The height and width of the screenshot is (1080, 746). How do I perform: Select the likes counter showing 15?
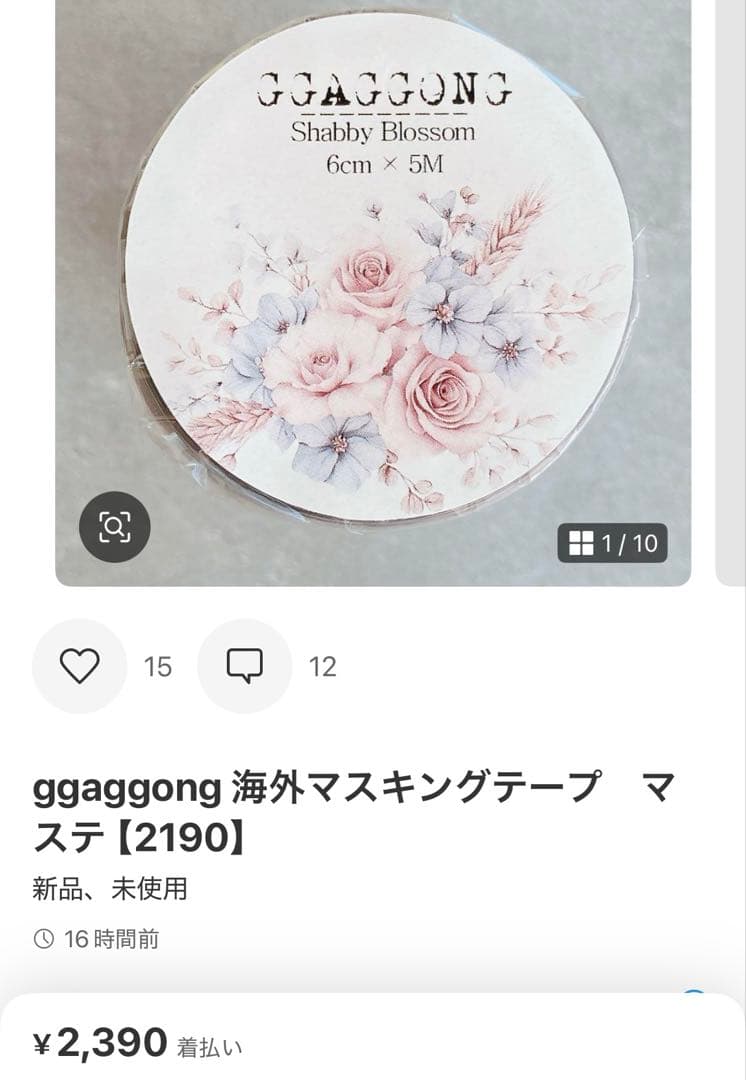click(157, 665)
